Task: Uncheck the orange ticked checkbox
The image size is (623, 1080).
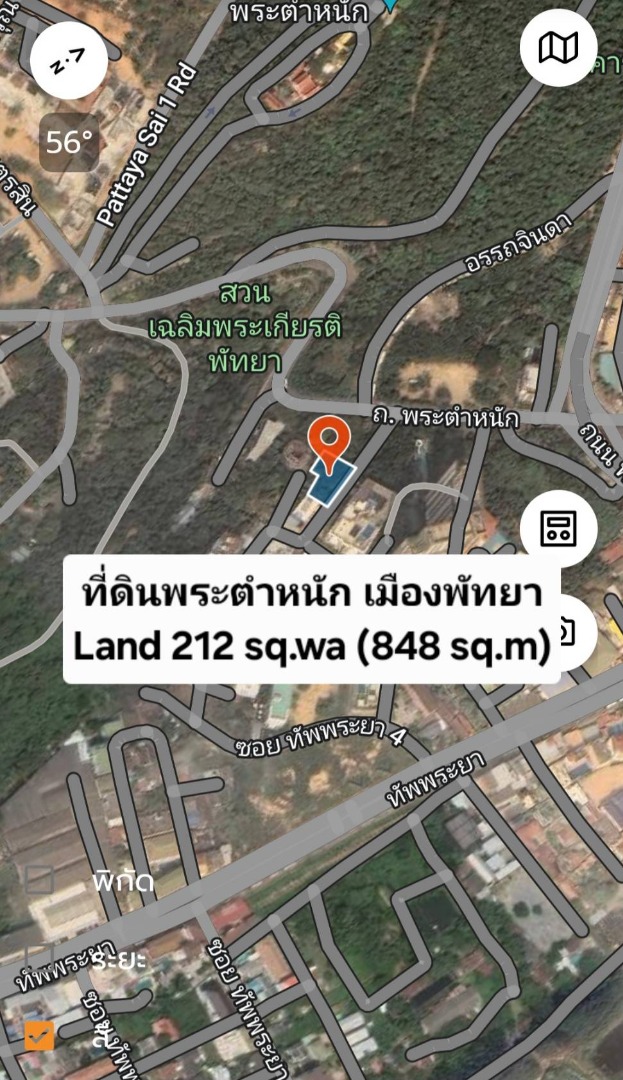Action: (39, 1035)
